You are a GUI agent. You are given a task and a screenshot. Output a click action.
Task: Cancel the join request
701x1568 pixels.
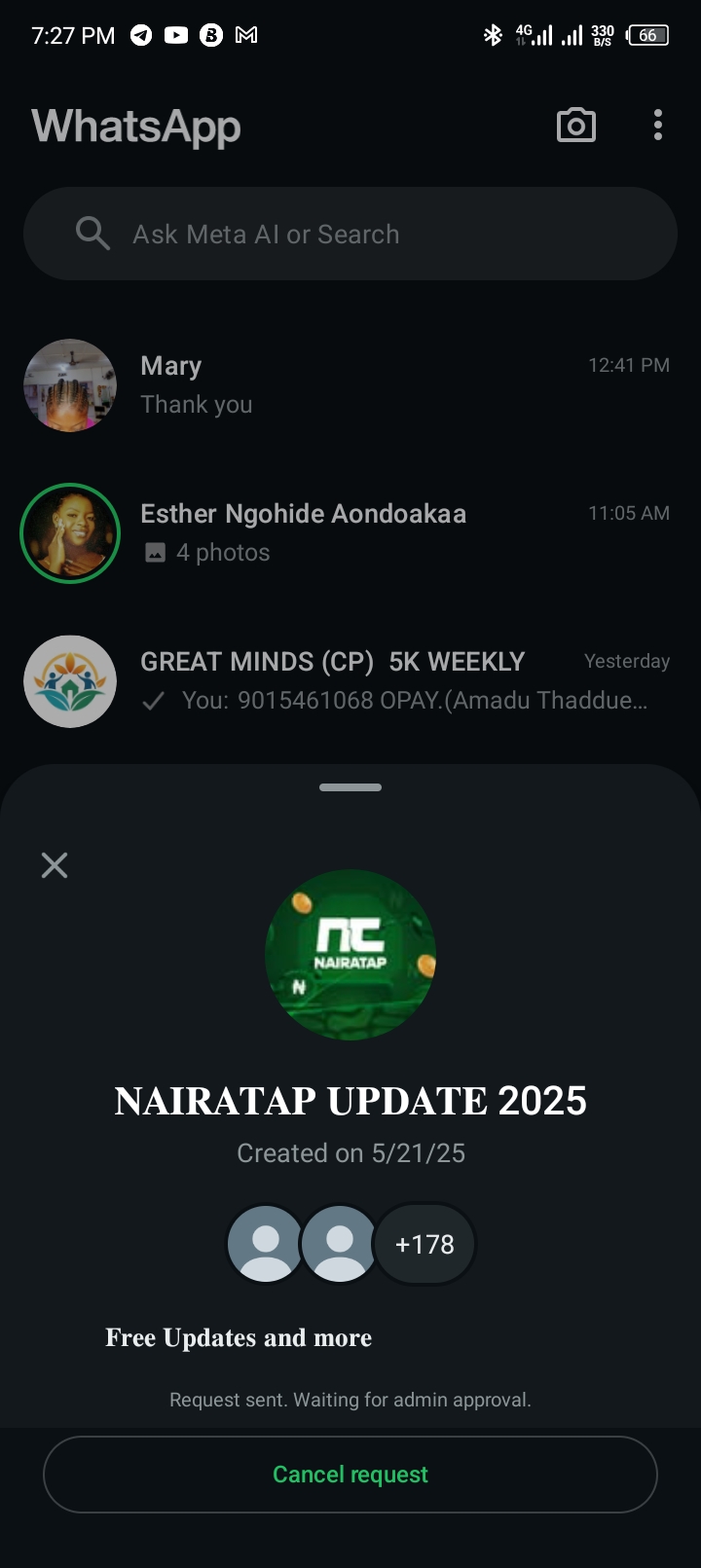[x=350, y=1475]
